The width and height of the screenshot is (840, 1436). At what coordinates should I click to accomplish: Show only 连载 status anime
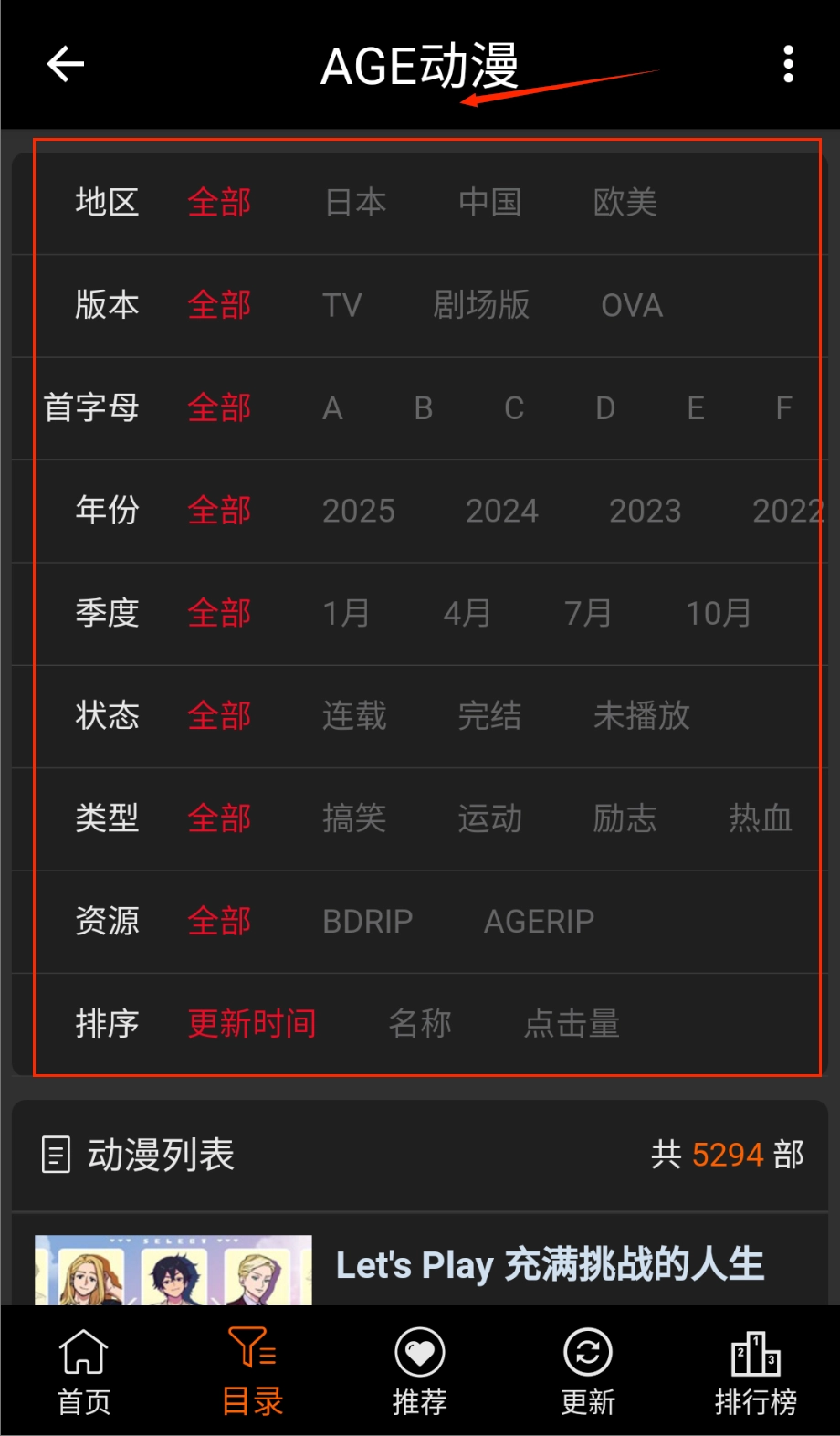click(x=354, y=716)
